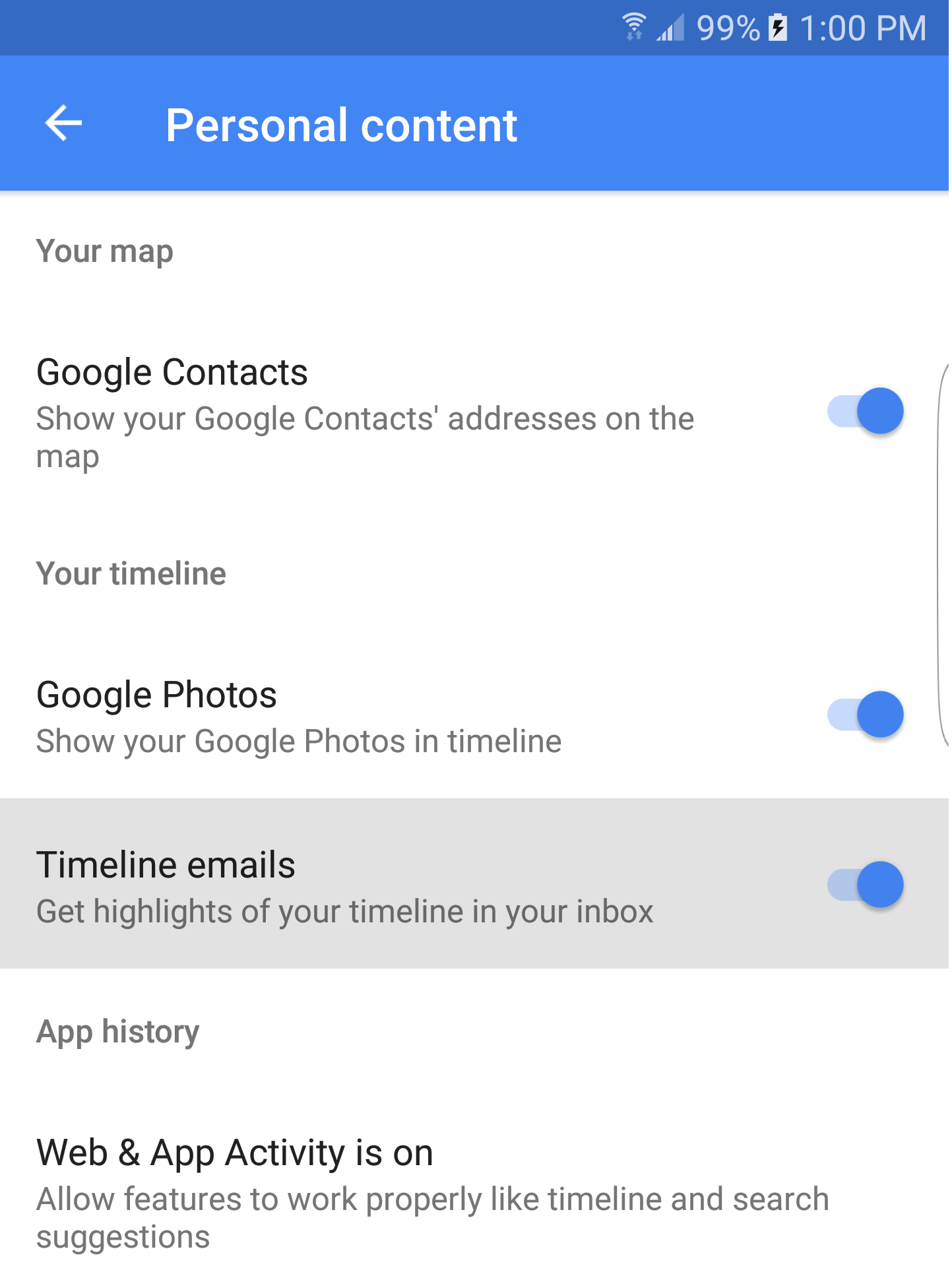
Task: Turn off Timeline emails
Action: pos(864,884)
